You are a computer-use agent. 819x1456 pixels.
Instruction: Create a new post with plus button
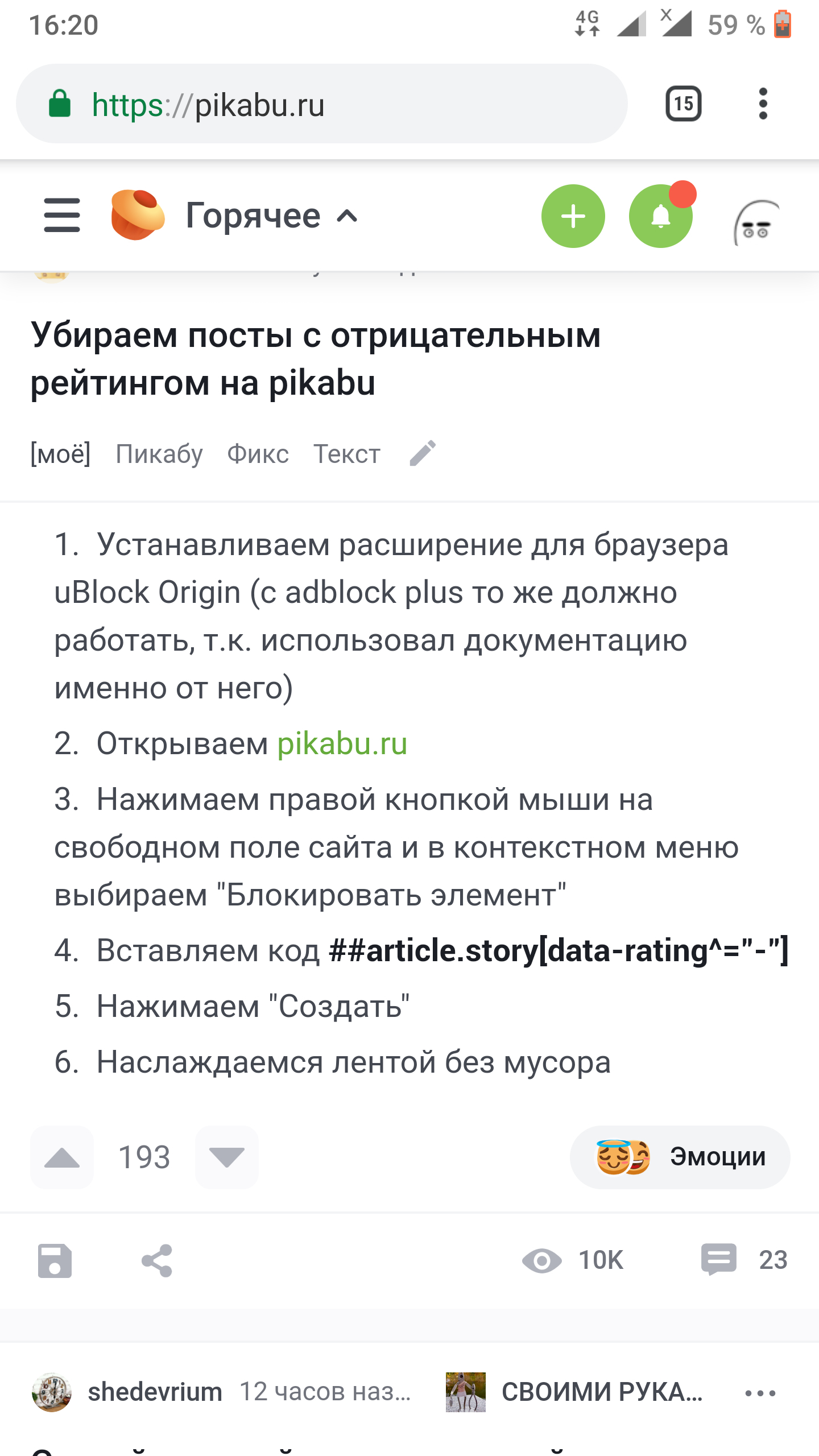573,216
